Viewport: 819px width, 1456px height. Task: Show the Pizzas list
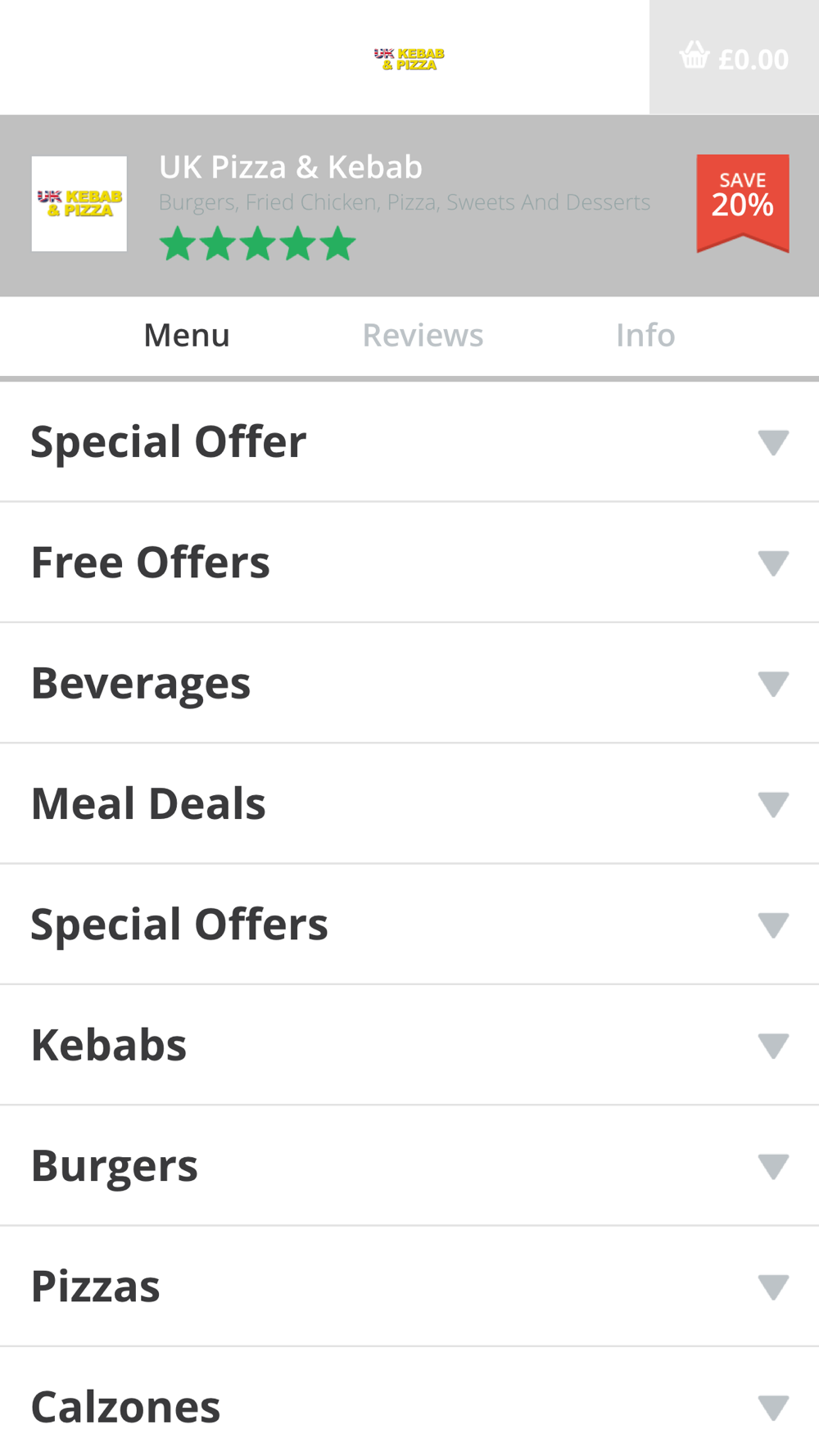click(409, 1286)
